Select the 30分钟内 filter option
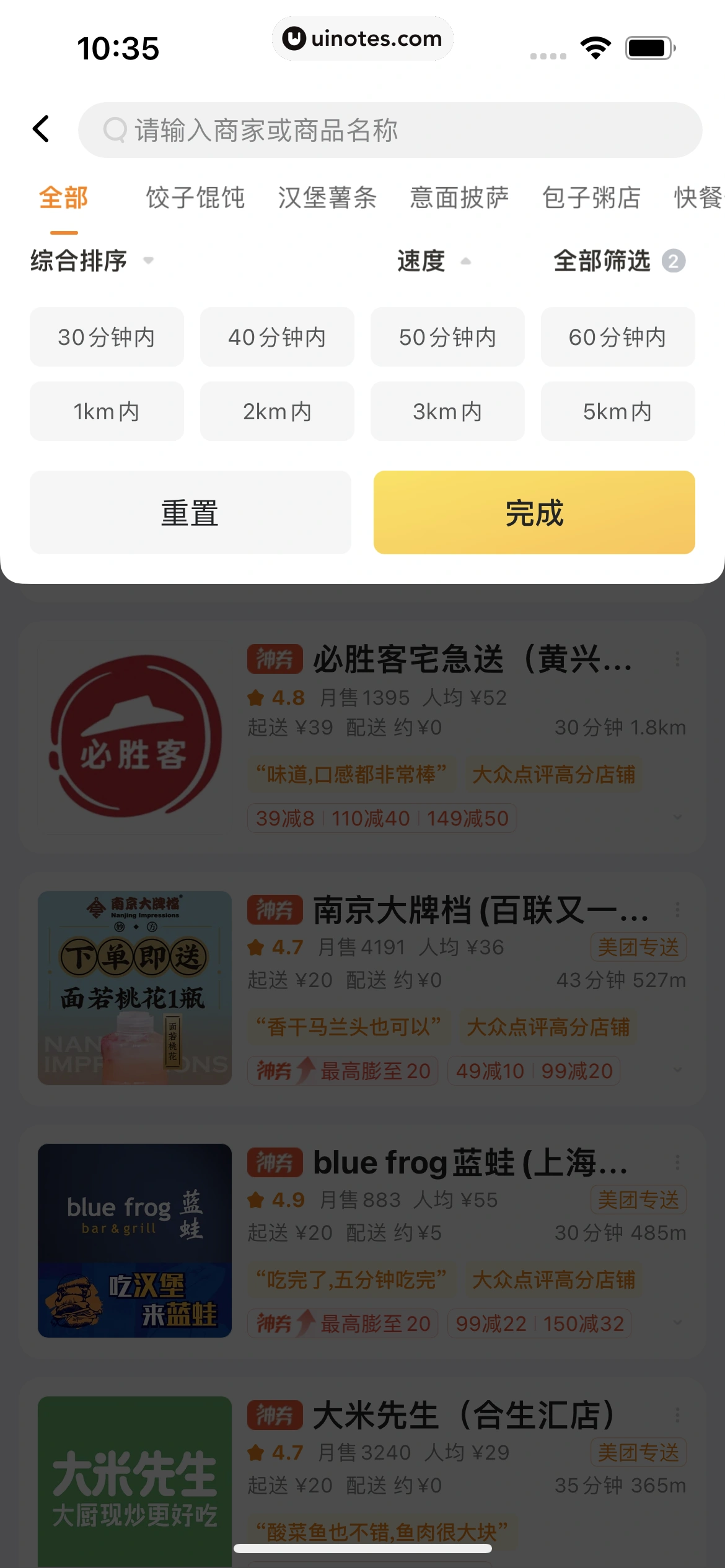725x1568 pixels. pos(107,338)
